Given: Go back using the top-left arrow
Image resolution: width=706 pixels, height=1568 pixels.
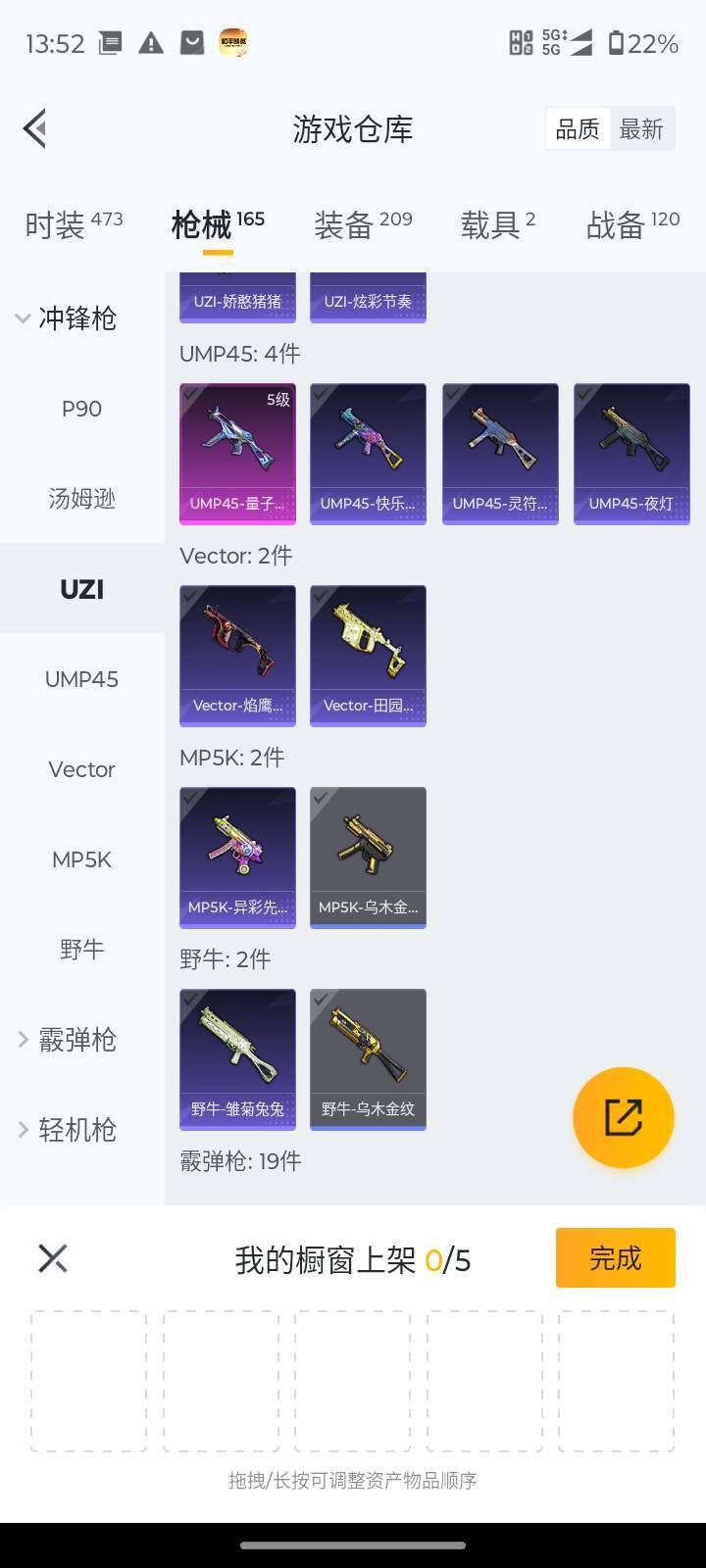Looking at the screenshot, I should 35,128.
